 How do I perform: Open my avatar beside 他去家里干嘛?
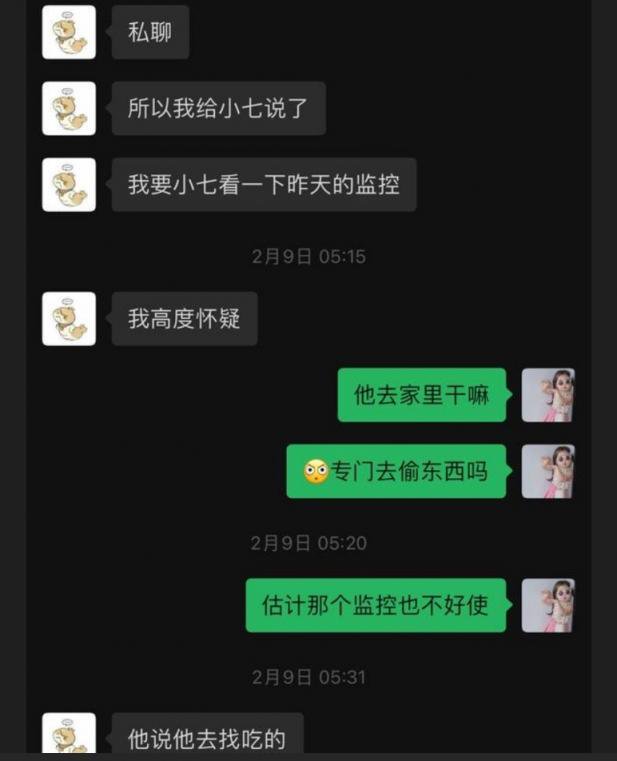tap(548, 395)
